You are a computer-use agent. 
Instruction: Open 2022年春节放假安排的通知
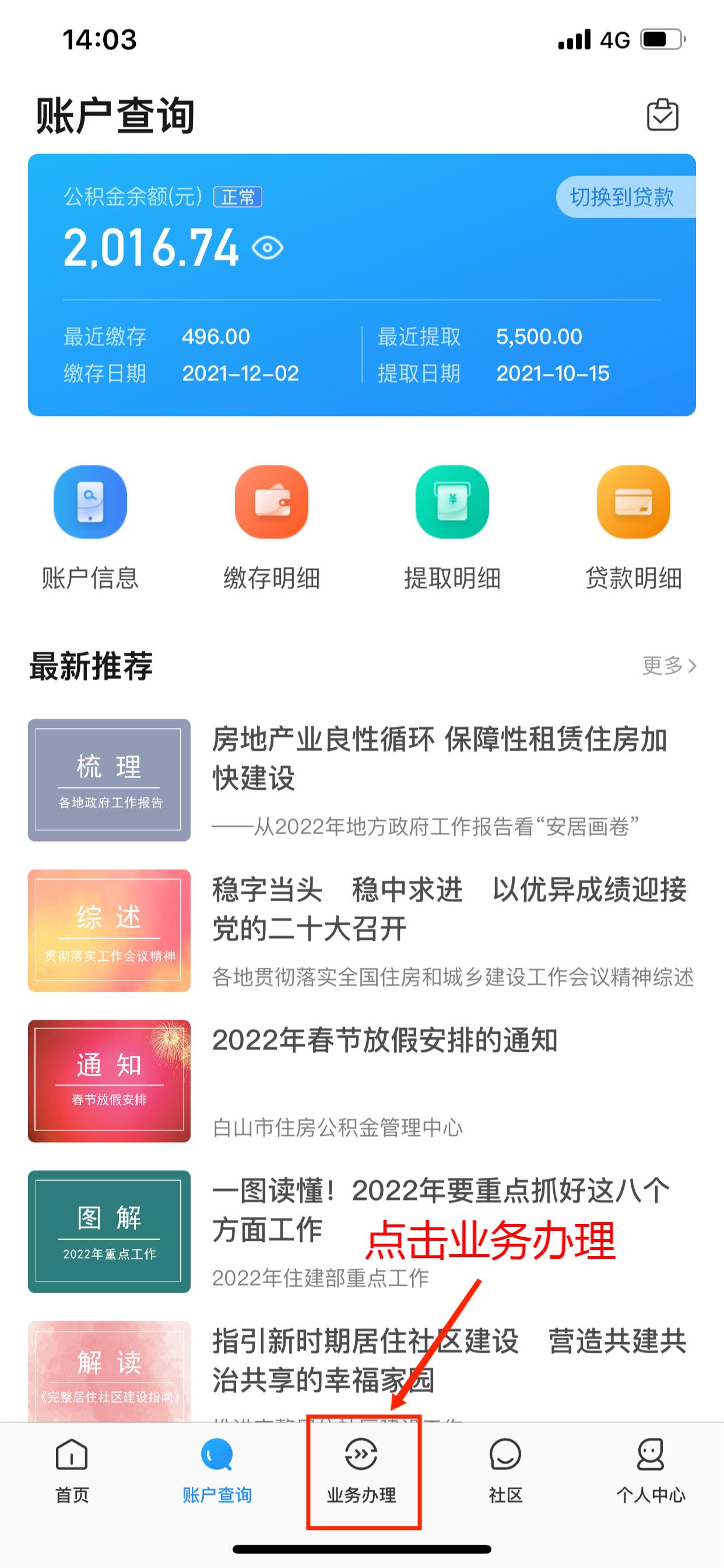(362, 1080)
